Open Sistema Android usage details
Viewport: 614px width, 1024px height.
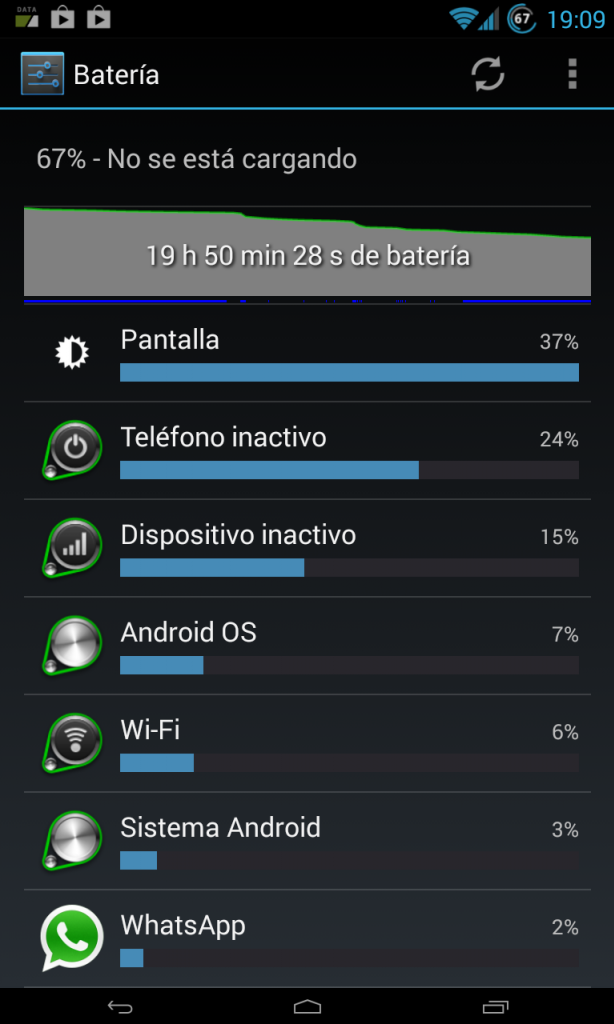click(x=307, y=842)
